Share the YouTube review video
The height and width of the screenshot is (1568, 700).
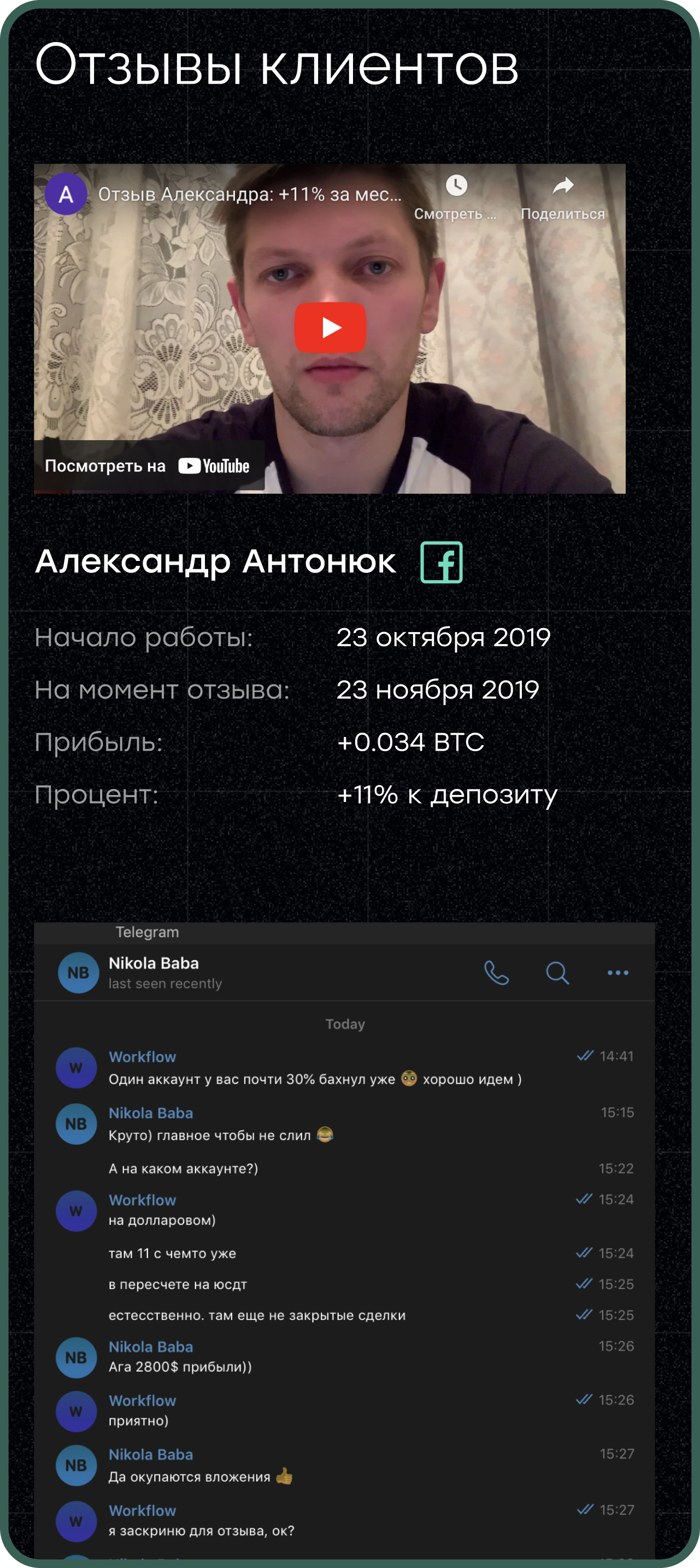[563, 196]
